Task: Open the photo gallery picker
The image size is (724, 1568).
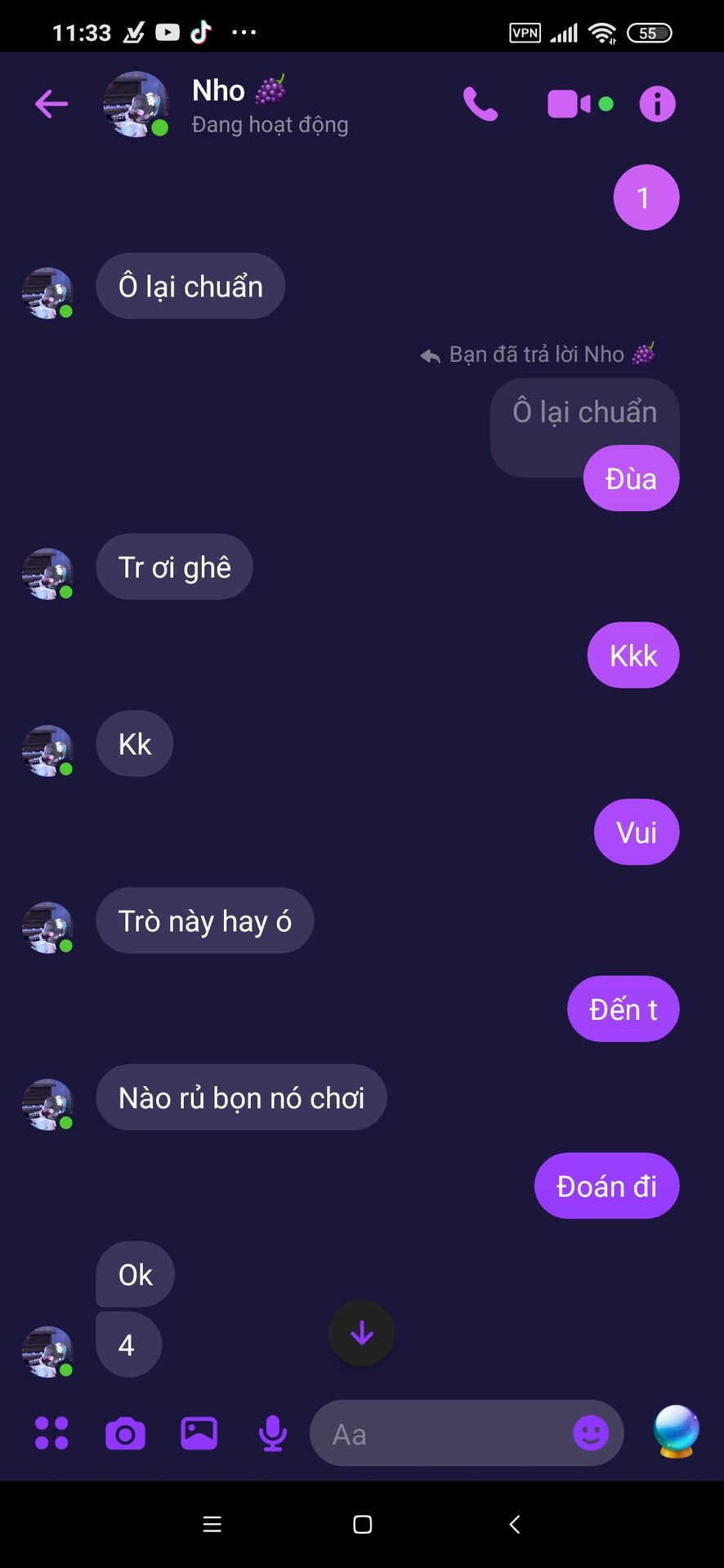Action: tap(199, 1433)
